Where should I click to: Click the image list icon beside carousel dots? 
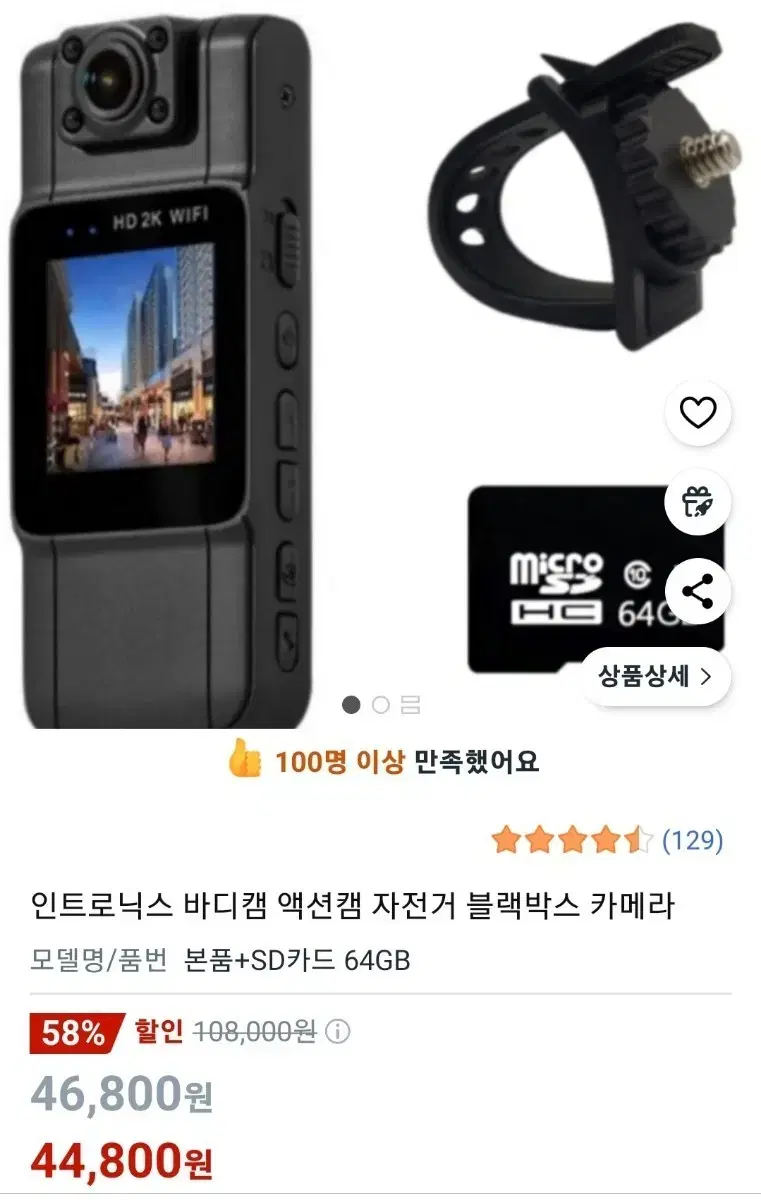[410, 705]
